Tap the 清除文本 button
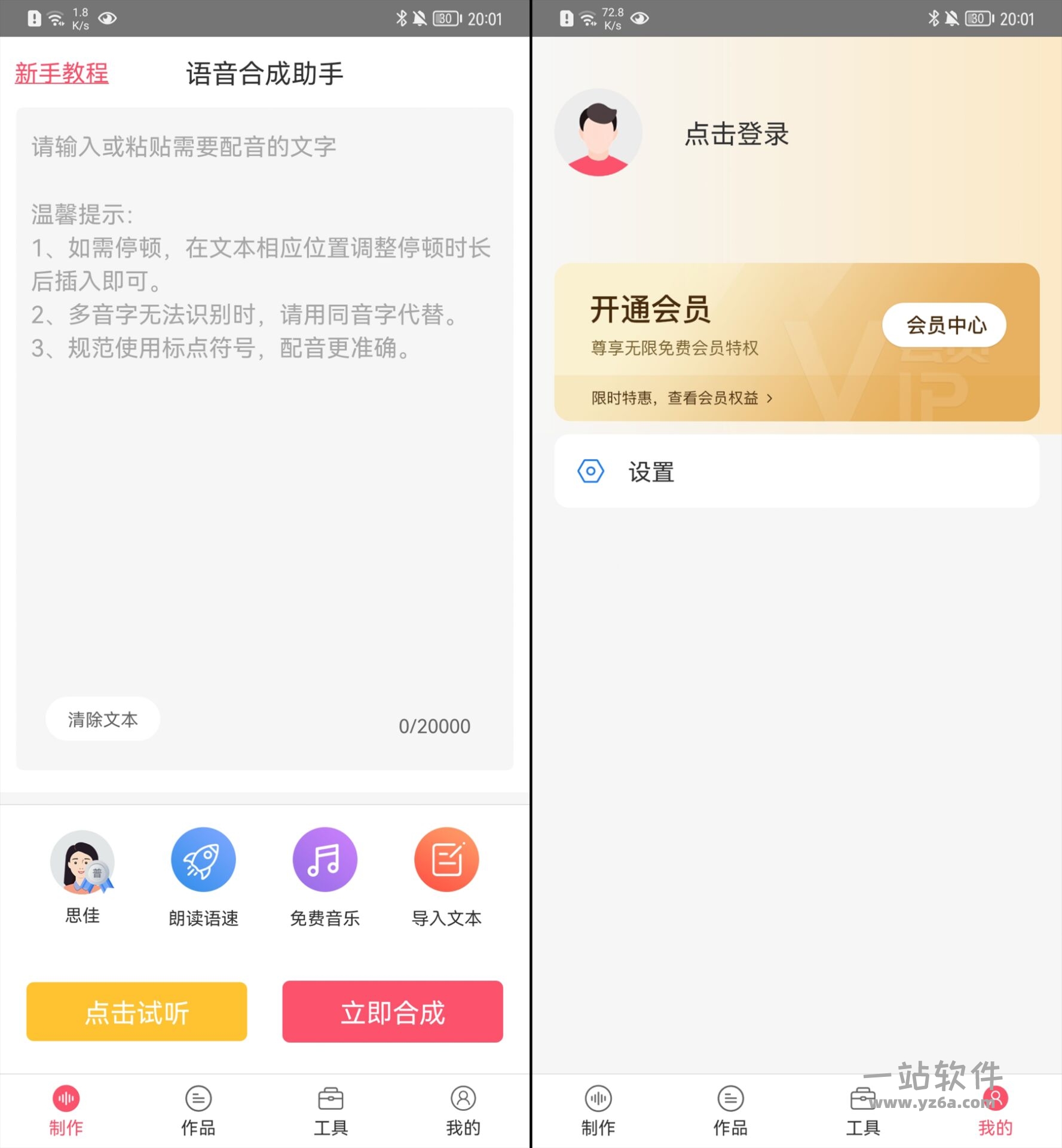1062x1148 pixels. [x=103, y=719]
